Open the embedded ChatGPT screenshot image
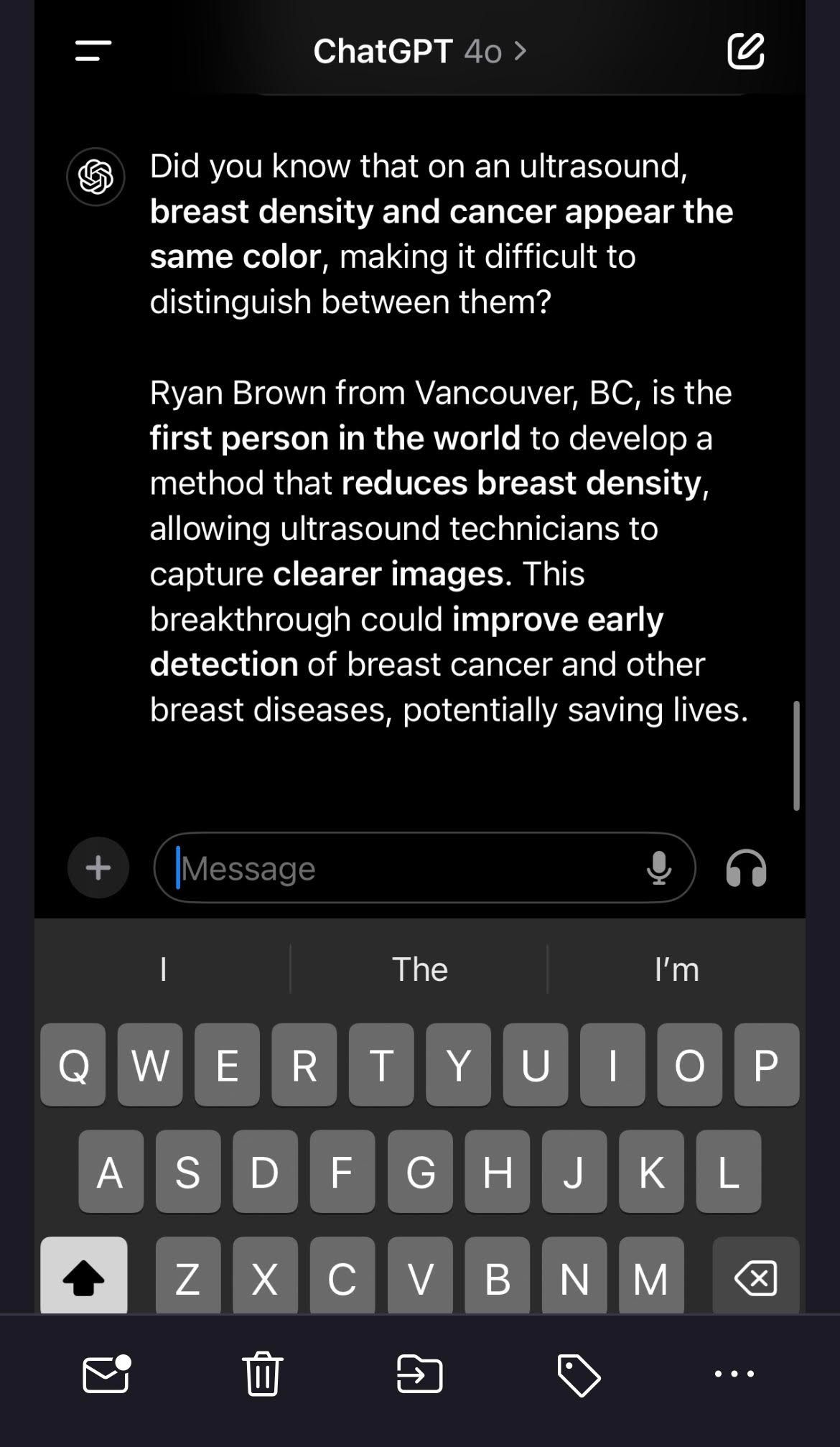 click(x=420, y=503)
